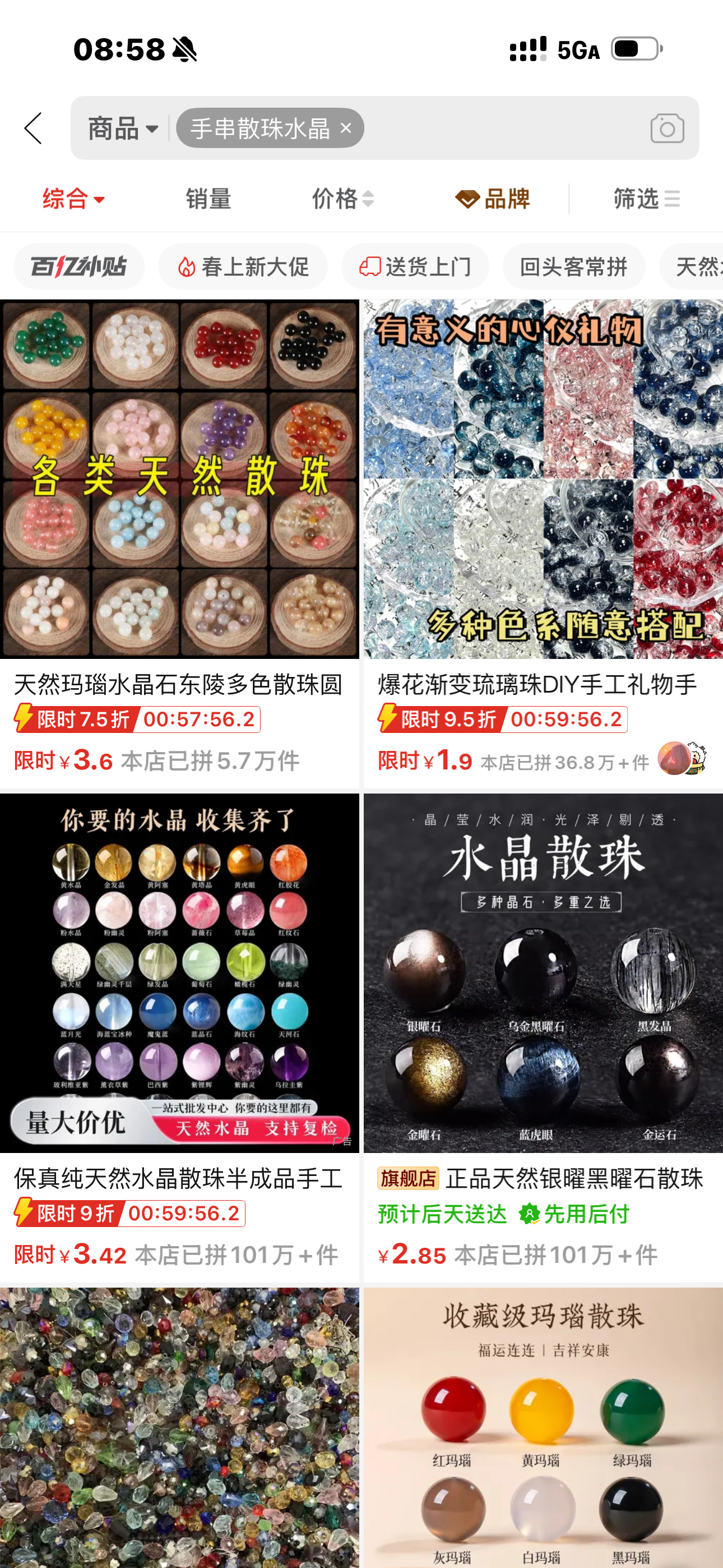The image size is (723, 1568).
Task: Open the 收藏级玛瑙散珠 product card
Action: click(543, 1427)
